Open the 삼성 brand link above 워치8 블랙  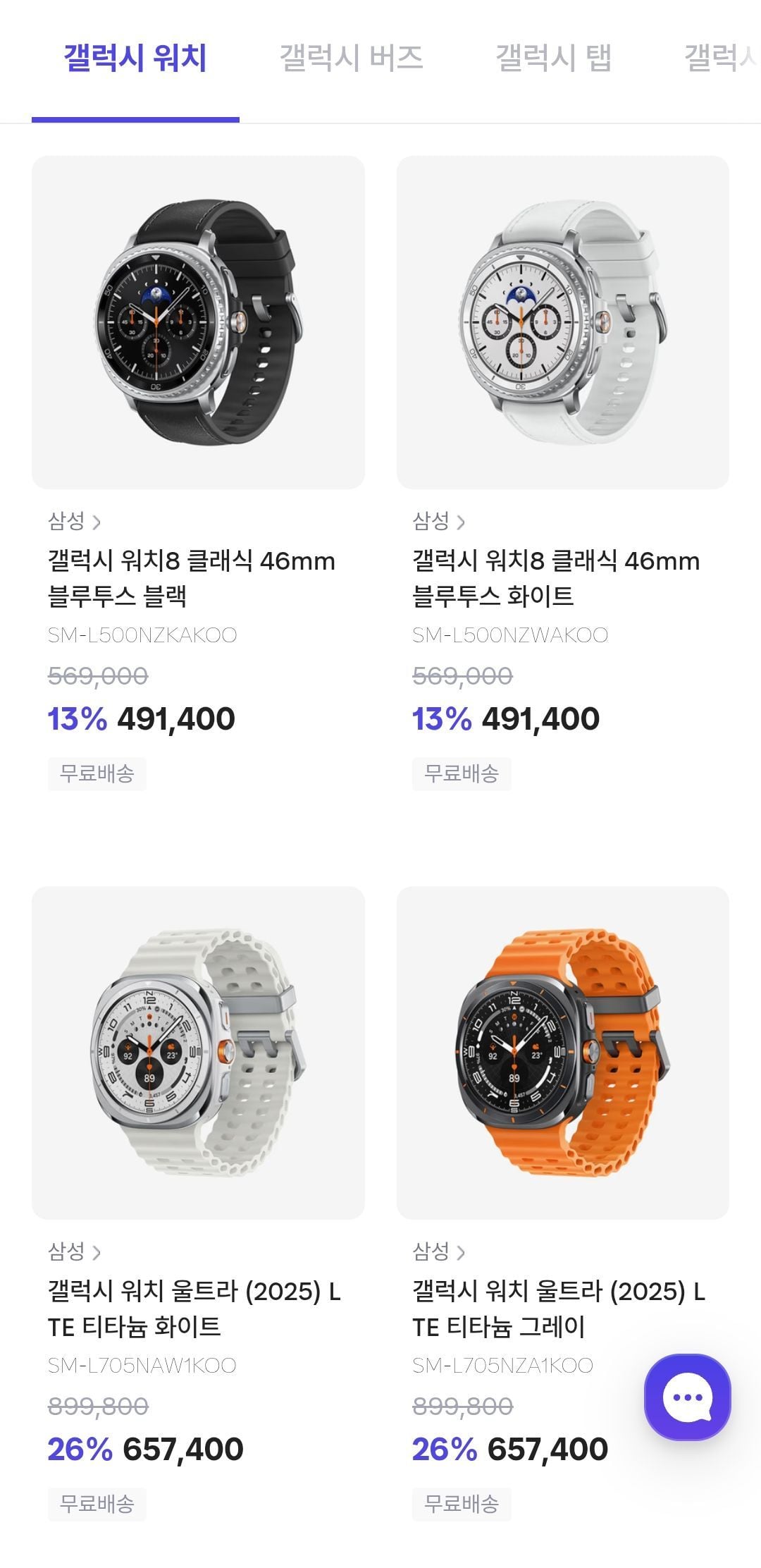point(74,522)
